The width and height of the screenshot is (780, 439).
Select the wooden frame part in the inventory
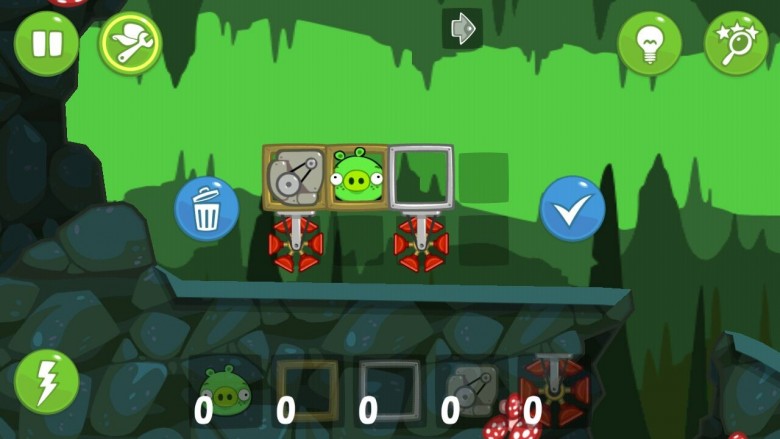306,390
